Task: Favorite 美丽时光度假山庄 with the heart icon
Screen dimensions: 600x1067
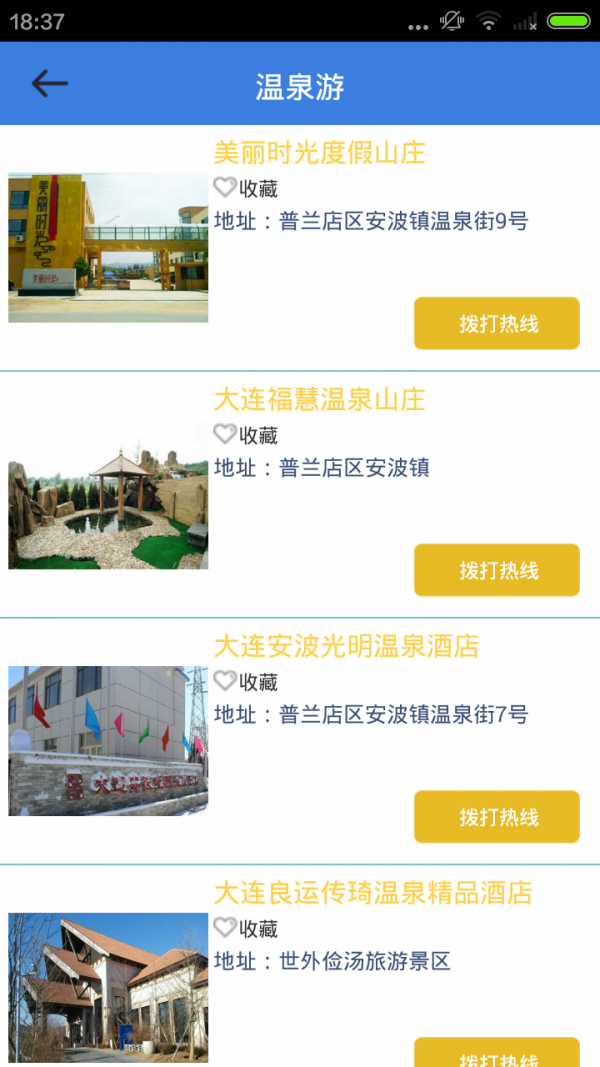Action: pos(225,187)
